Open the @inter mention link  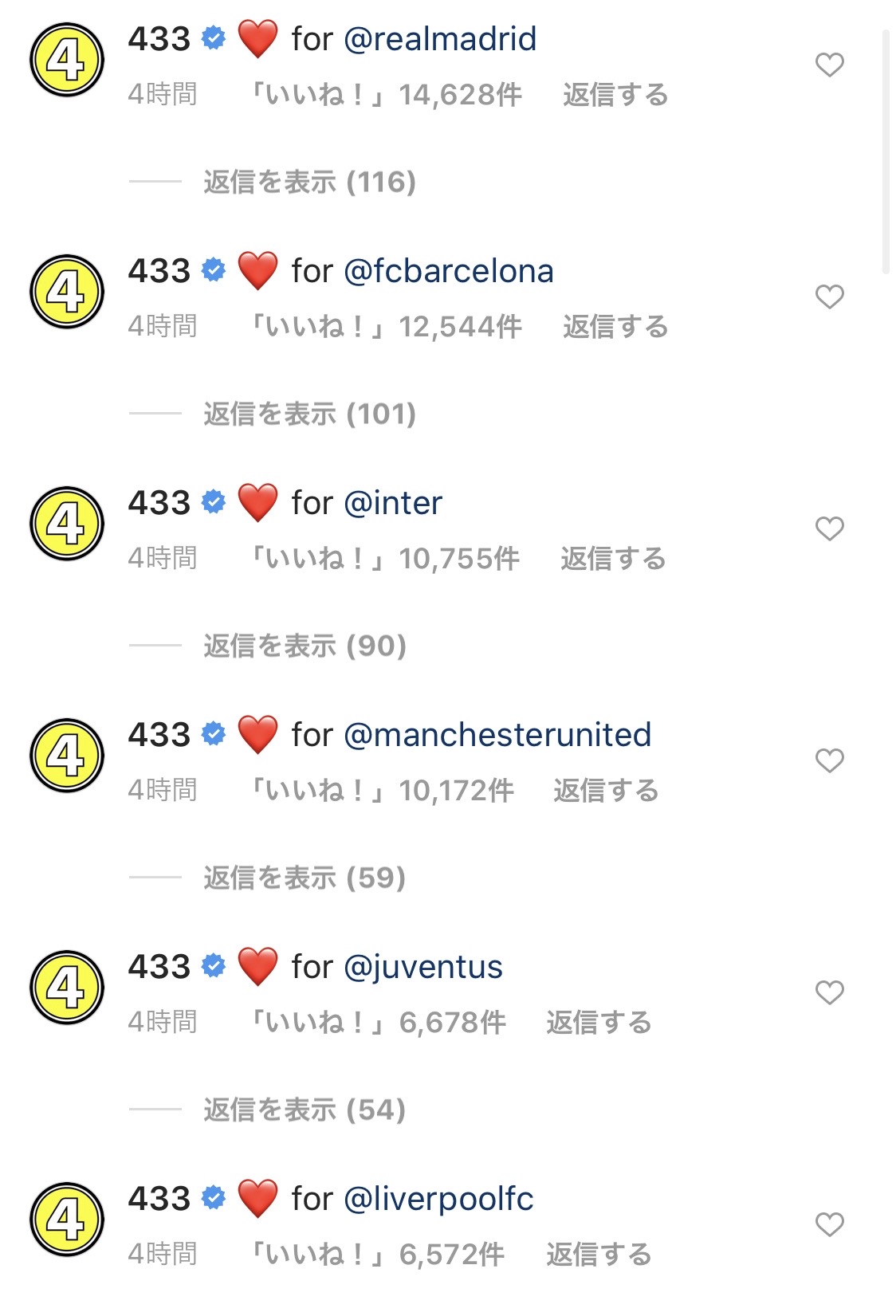[393, 503]
